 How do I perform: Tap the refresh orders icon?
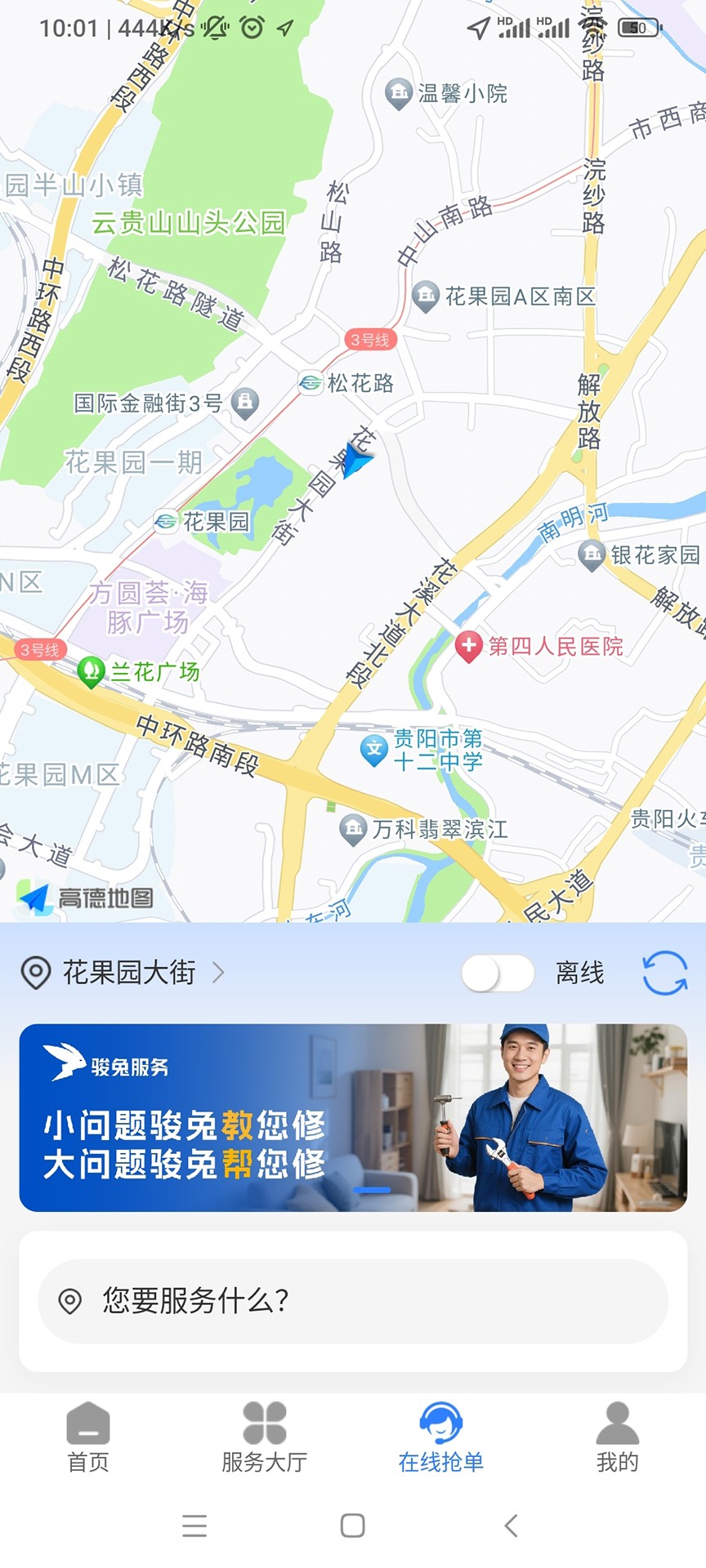pyautogui.click(x=664, y=973)
